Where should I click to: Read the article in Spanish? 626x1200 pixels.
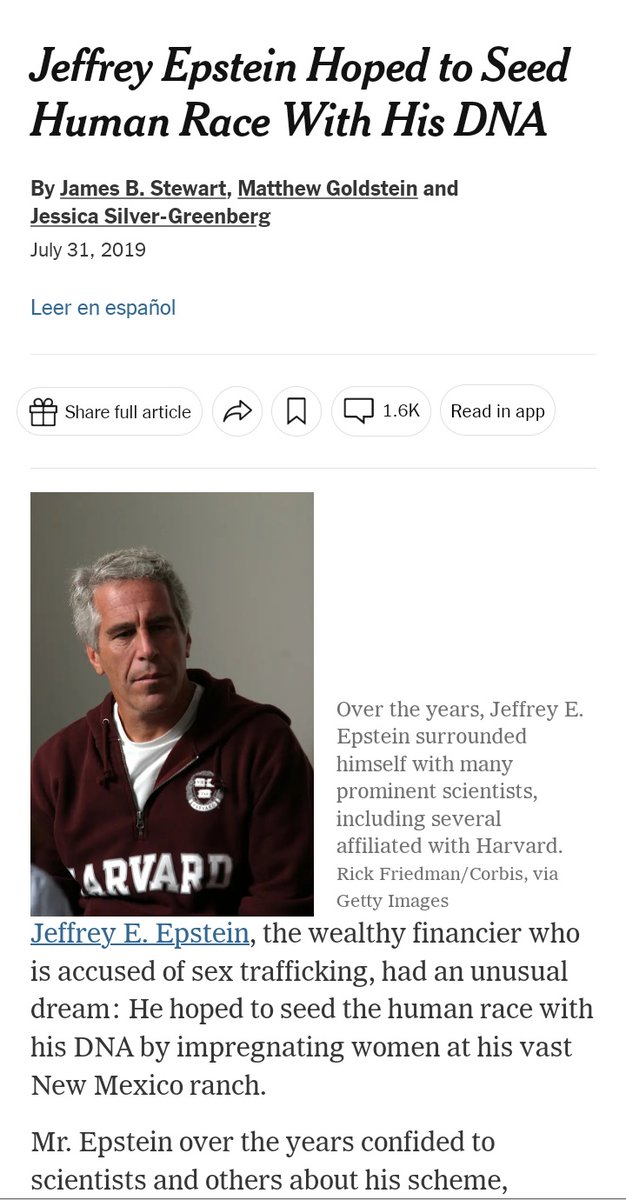click(103, 307)
